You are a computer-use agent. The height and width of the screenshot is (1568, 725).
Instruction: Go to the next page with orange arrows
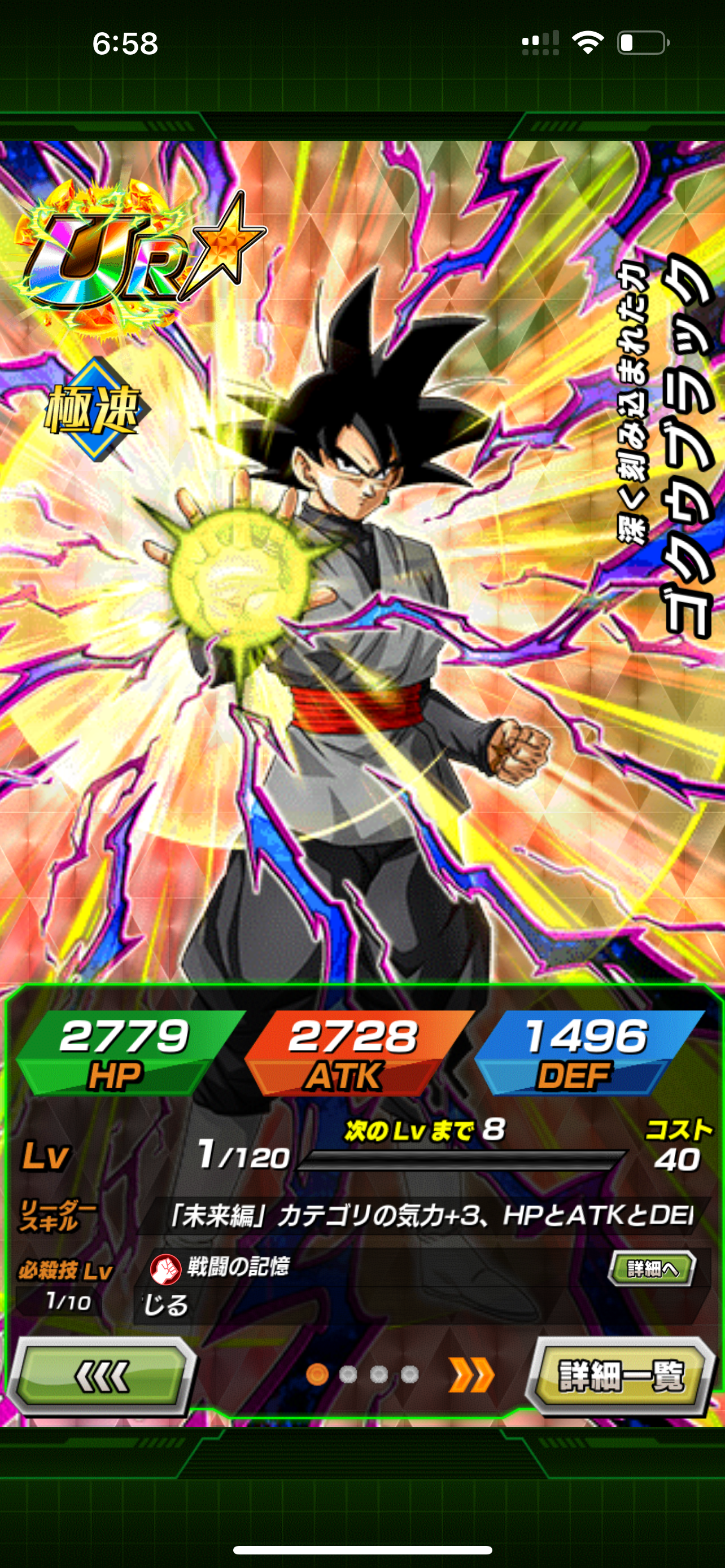click(x=471, y=1375)
